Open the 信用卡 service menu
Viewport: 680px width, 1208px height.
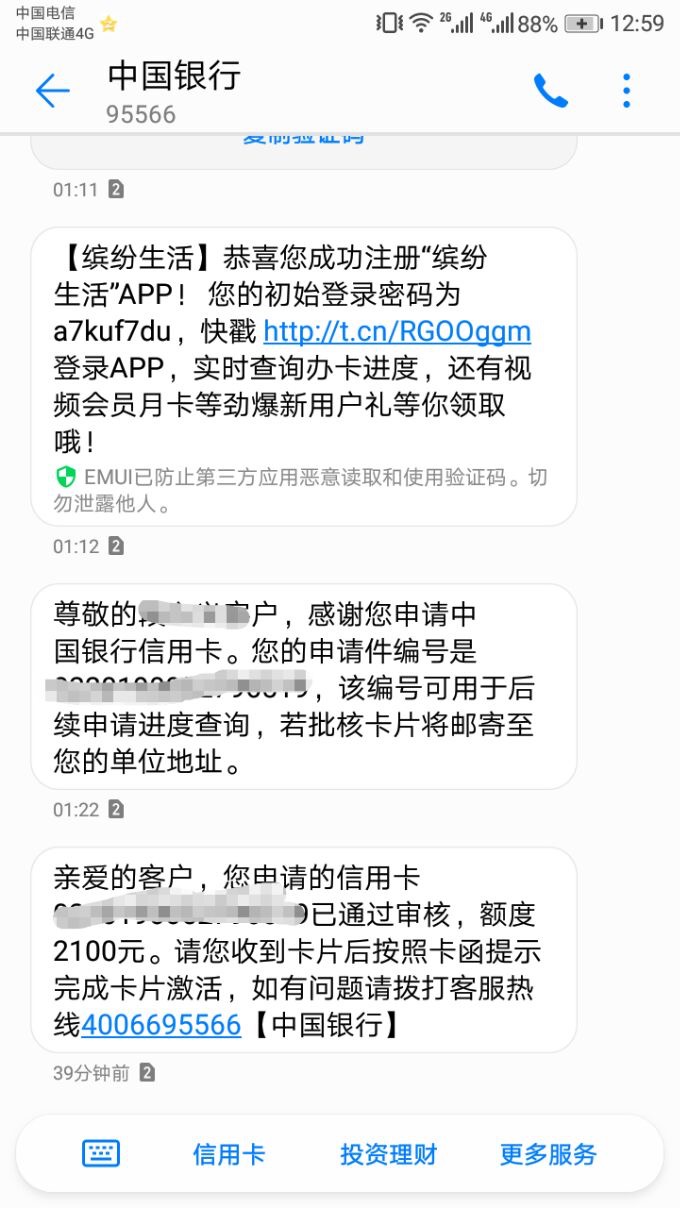pos(229,1154)
